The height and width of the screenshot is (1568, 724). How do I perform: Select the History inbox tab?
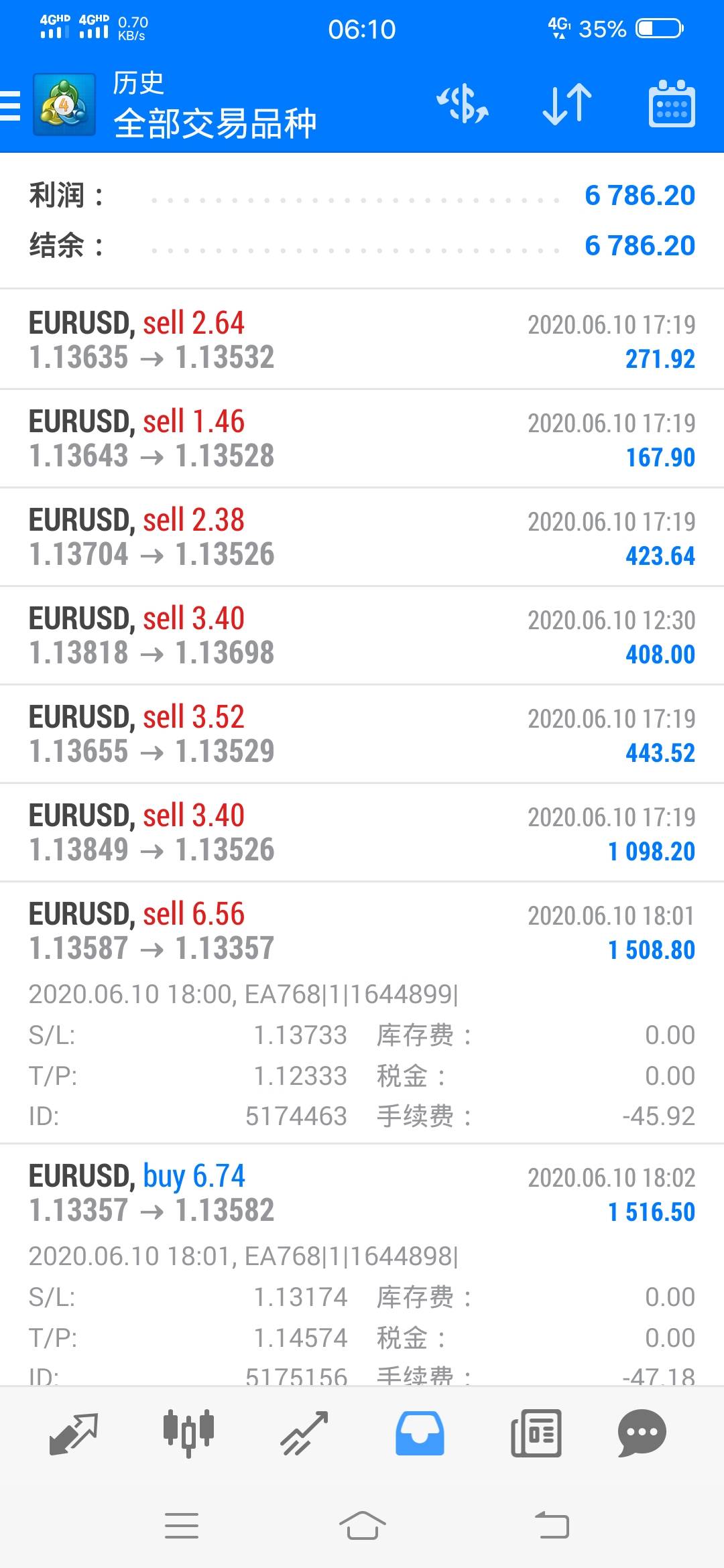point(420,1433)
